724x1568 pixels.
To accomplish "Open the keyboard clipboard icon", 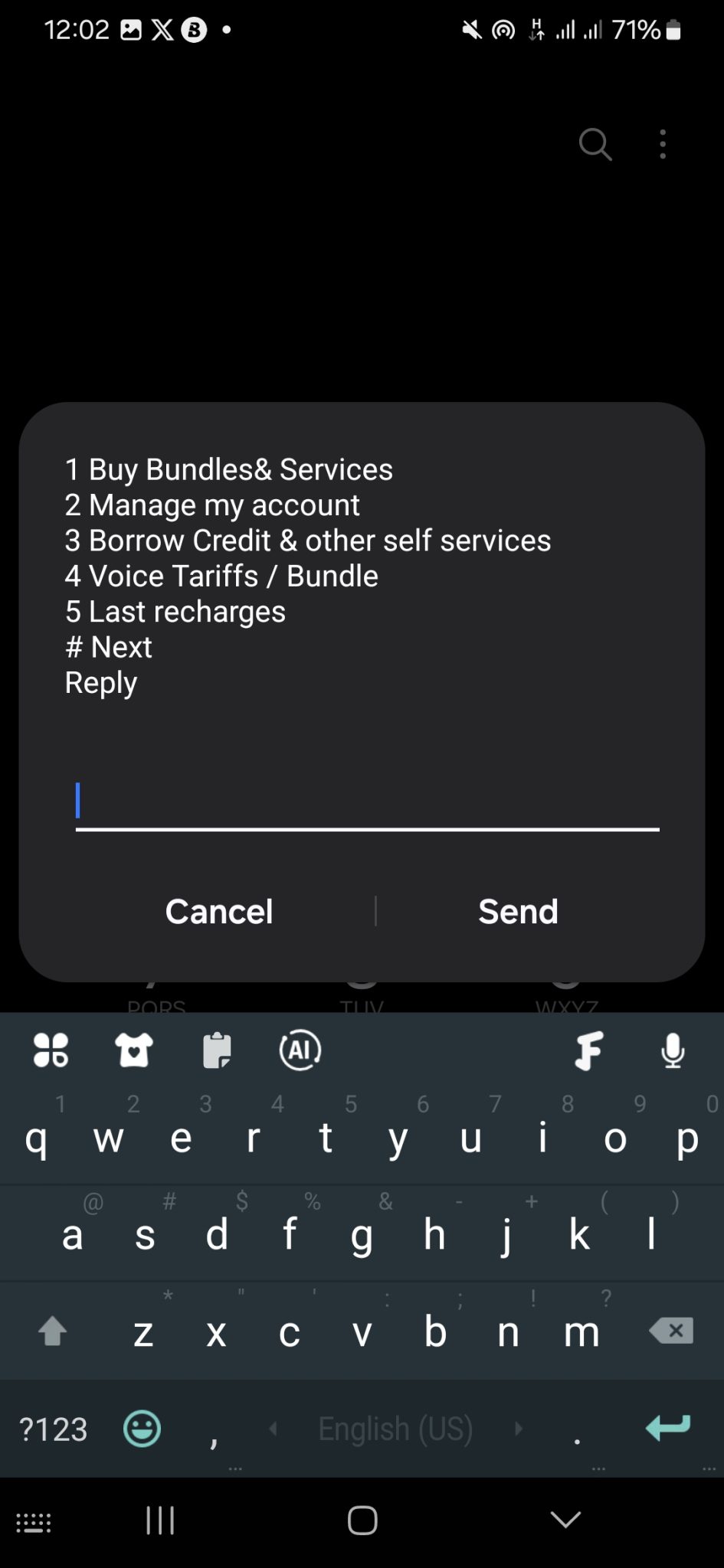I will pos(217,1050).
